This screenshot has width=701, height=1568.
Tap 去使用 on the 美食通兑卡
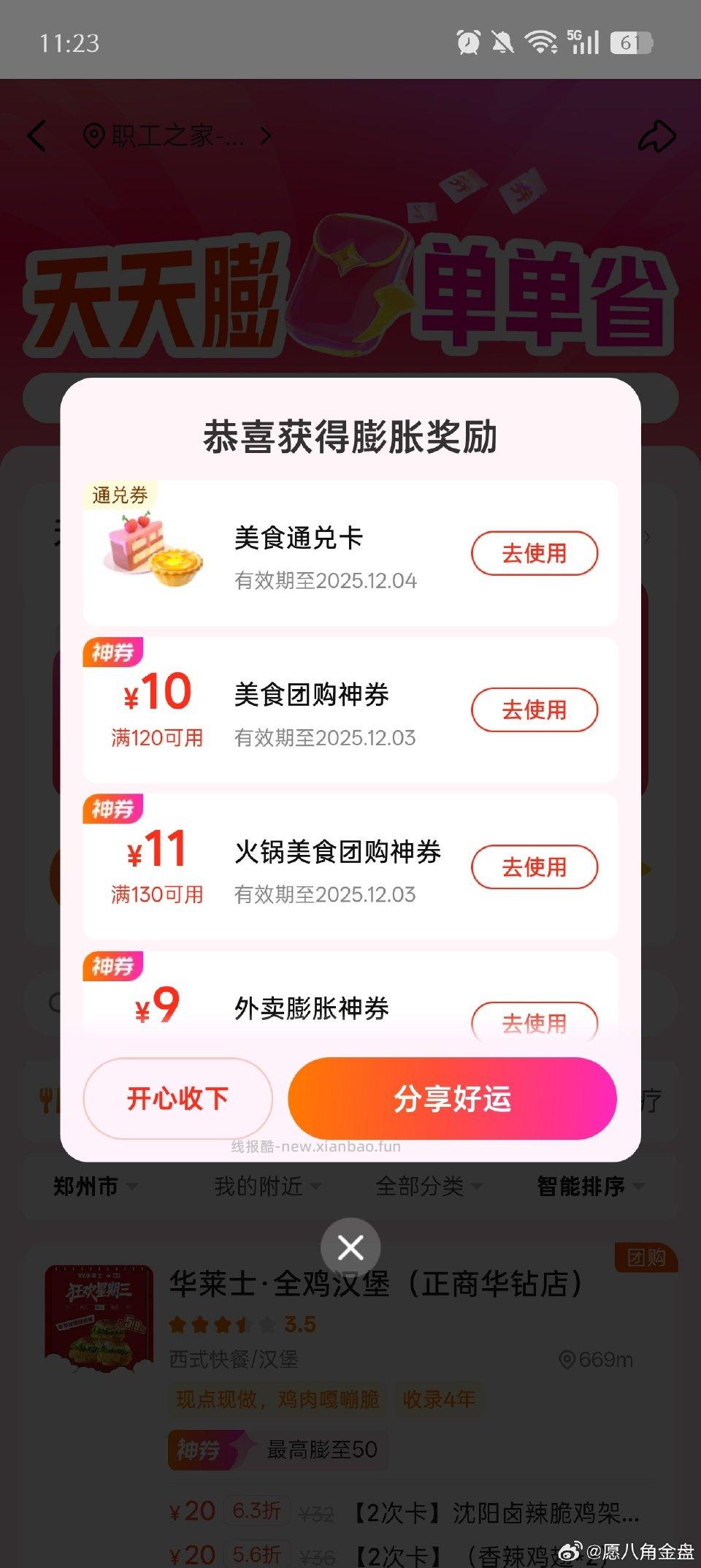coord(535,554)
